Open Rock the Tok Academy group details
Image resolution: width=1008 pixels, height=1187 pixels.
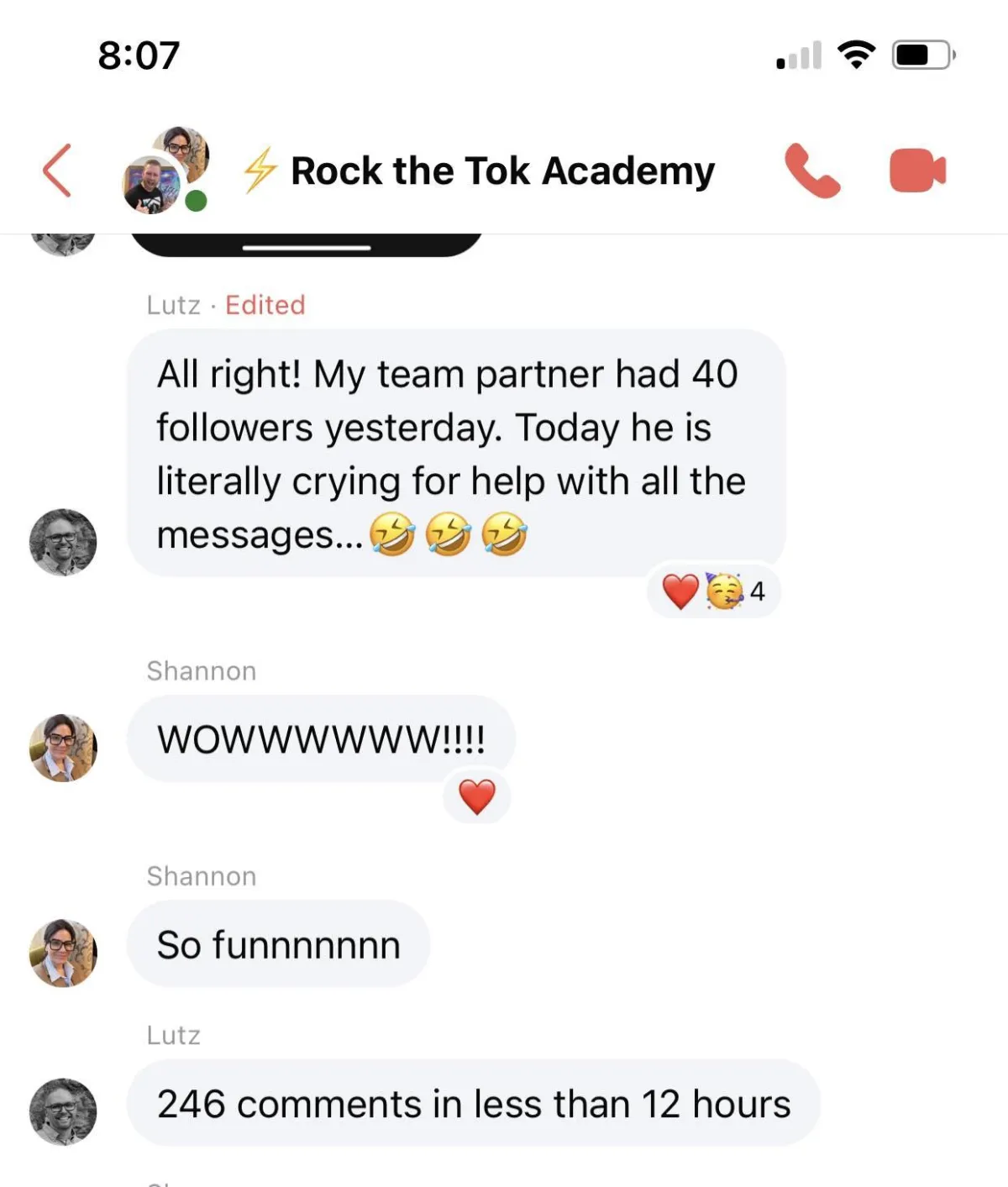click(x=501, y=171)
